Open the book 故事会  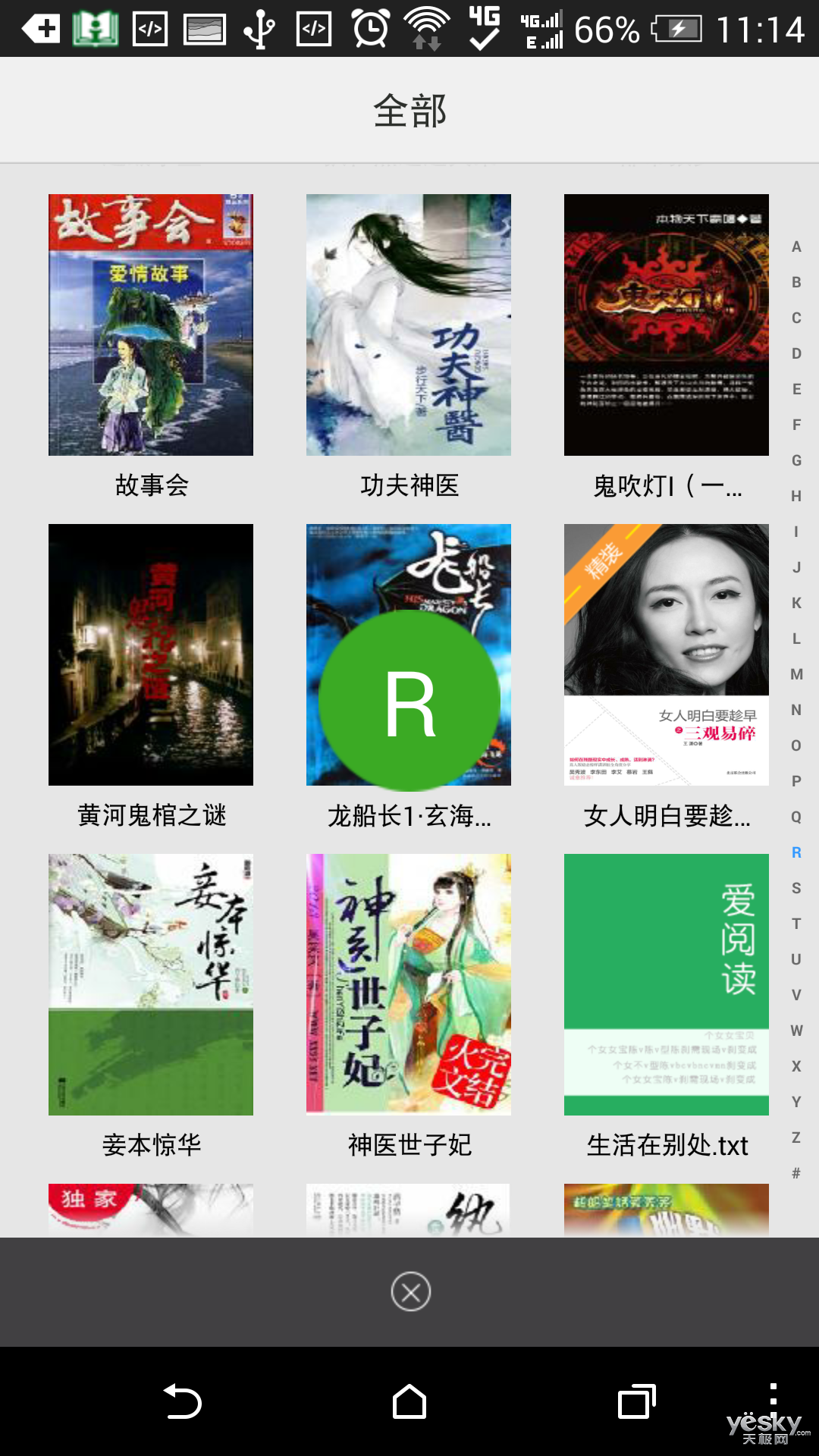click(x=151, y=325)
